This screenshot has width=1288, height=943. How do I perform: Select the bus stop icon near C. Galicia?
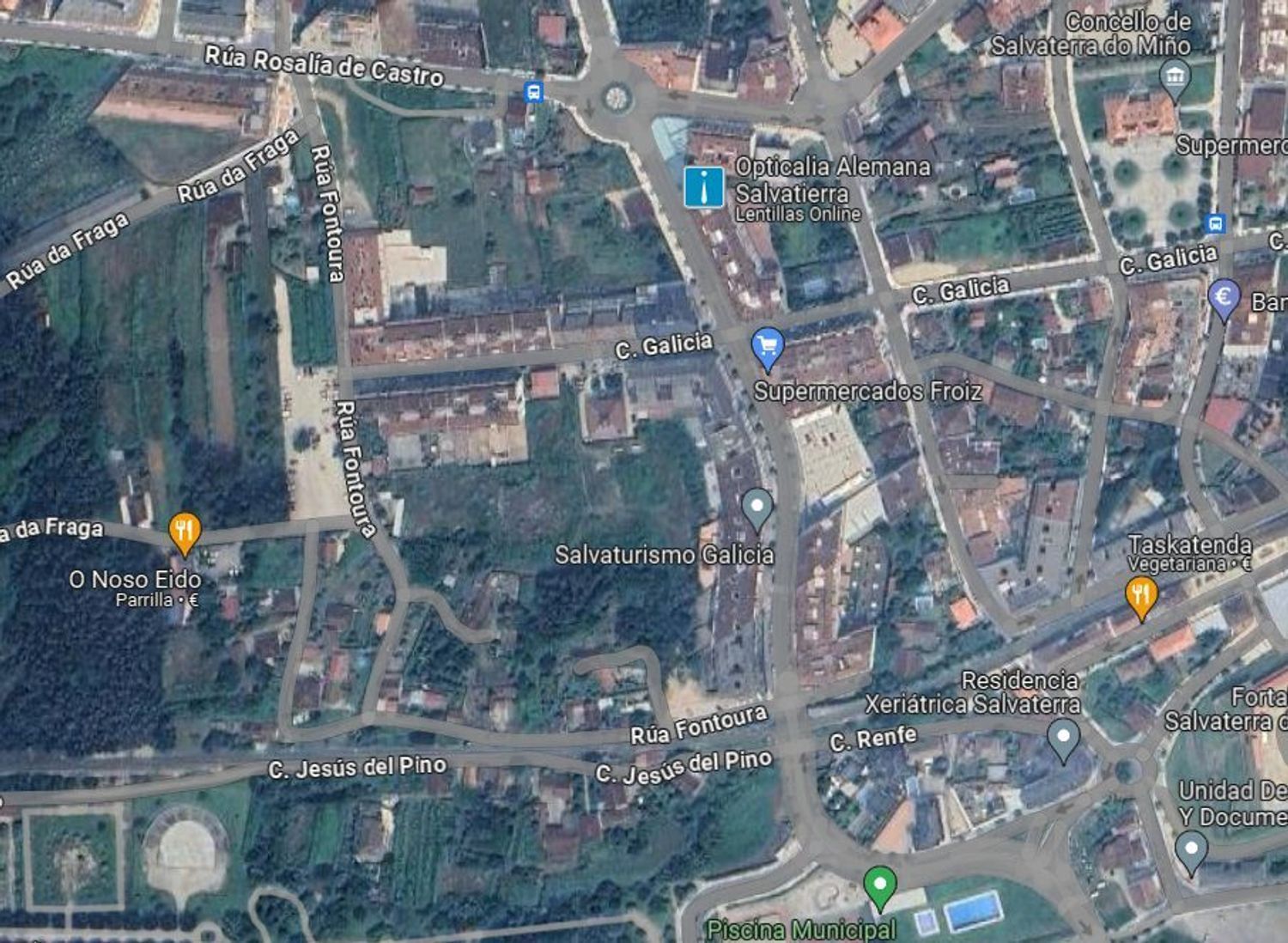pyautogui.click(x=1214, y=224)
